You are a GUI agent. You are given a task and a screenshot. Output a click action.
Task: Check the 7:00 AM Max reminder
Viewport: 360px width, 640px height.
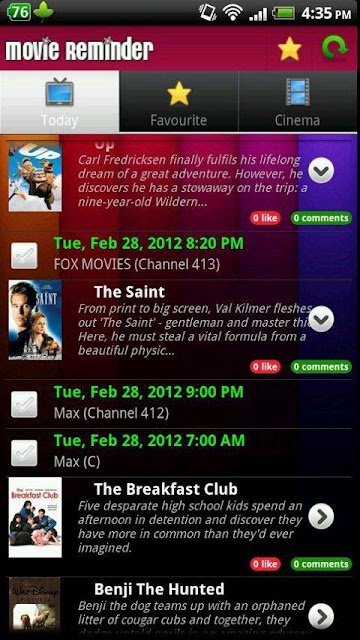pos(24,453)
